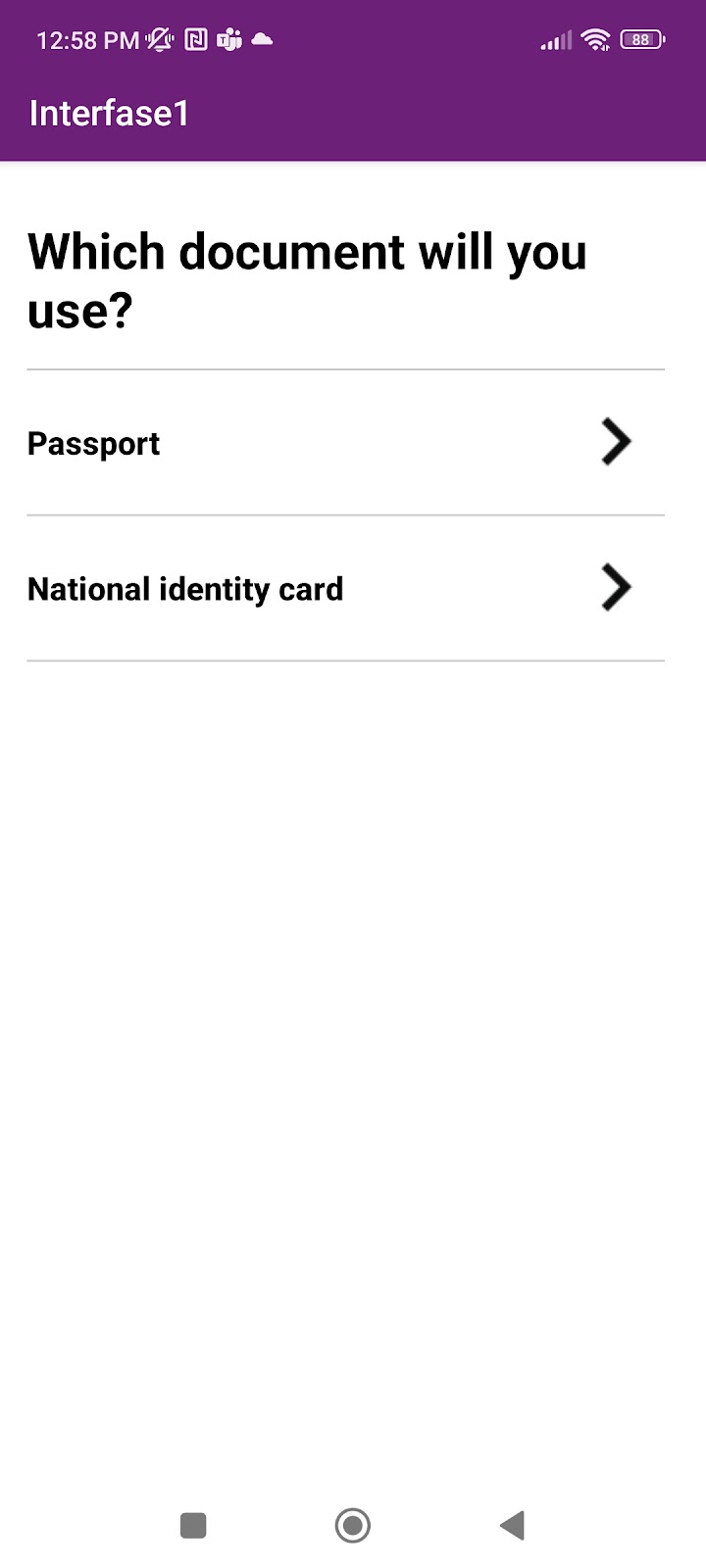The height and width of the screenshot is (1568, 706).
Task: Choose National identity card option
Action: [x=345, y=588]
